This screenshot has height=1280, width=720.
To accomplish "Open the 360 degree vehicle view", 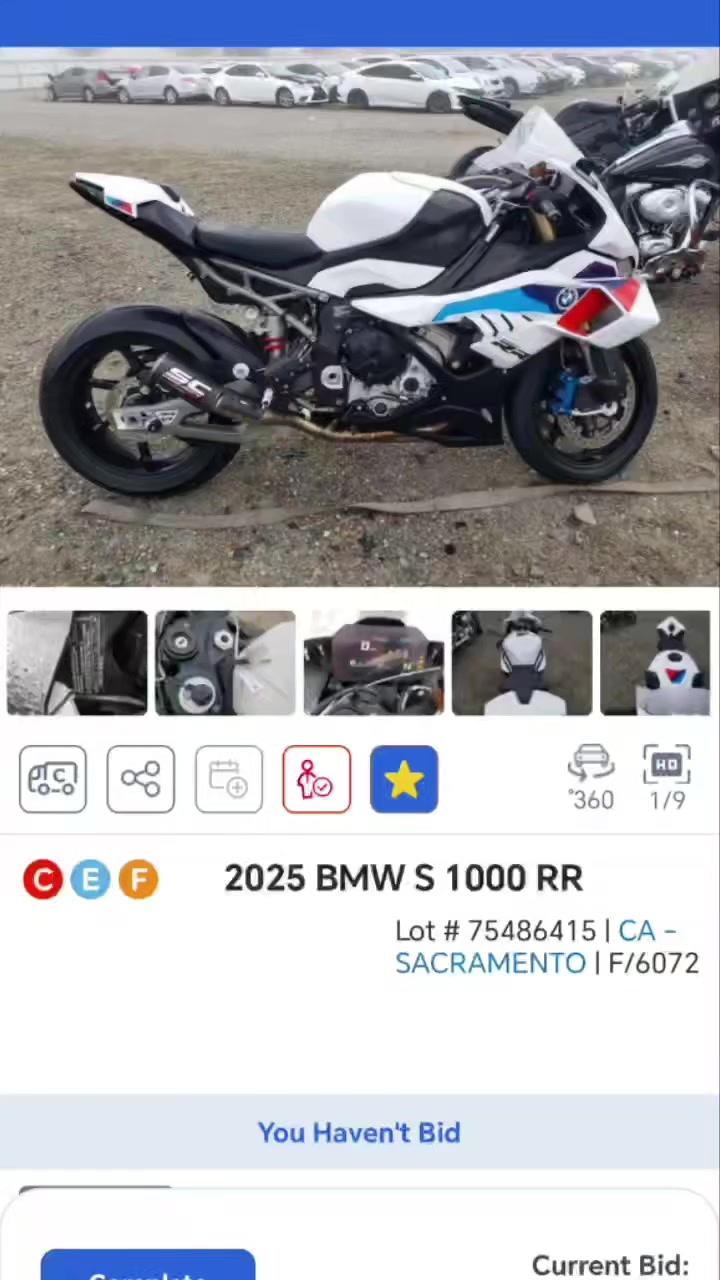I will click(591, 779).
